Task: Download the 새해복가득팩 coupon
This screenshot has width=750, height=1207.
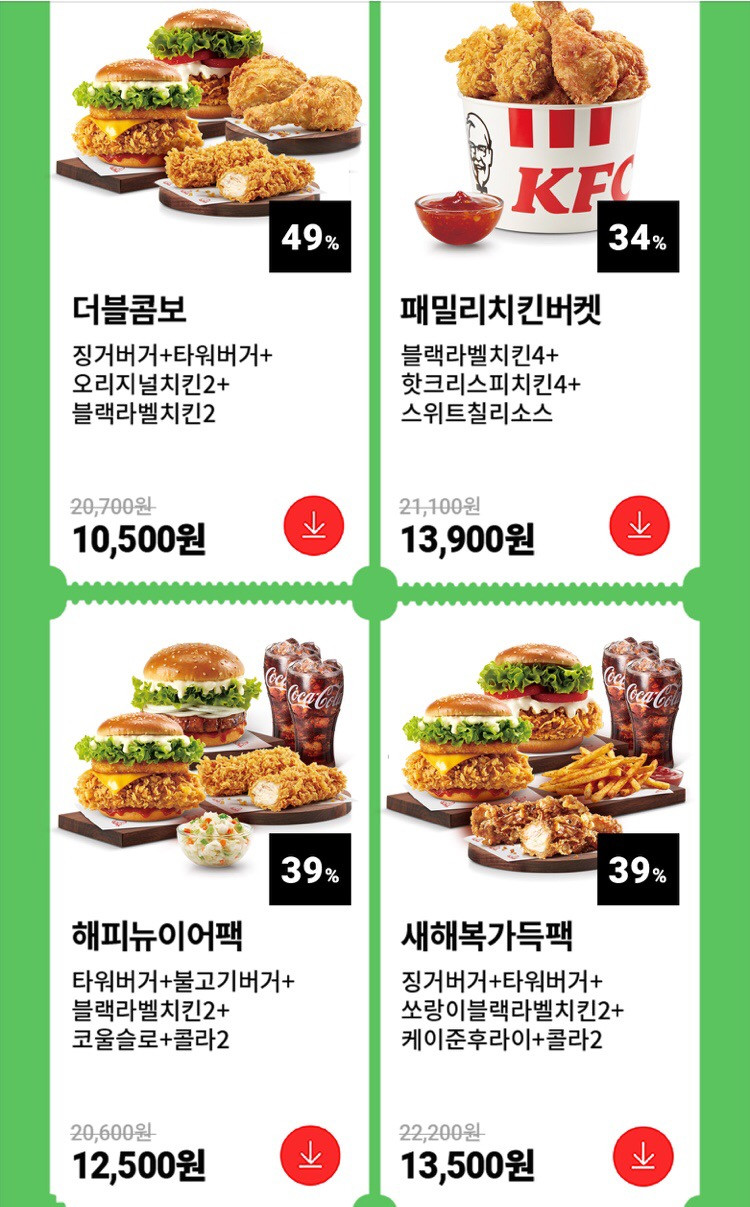Action: (643, 1157)
